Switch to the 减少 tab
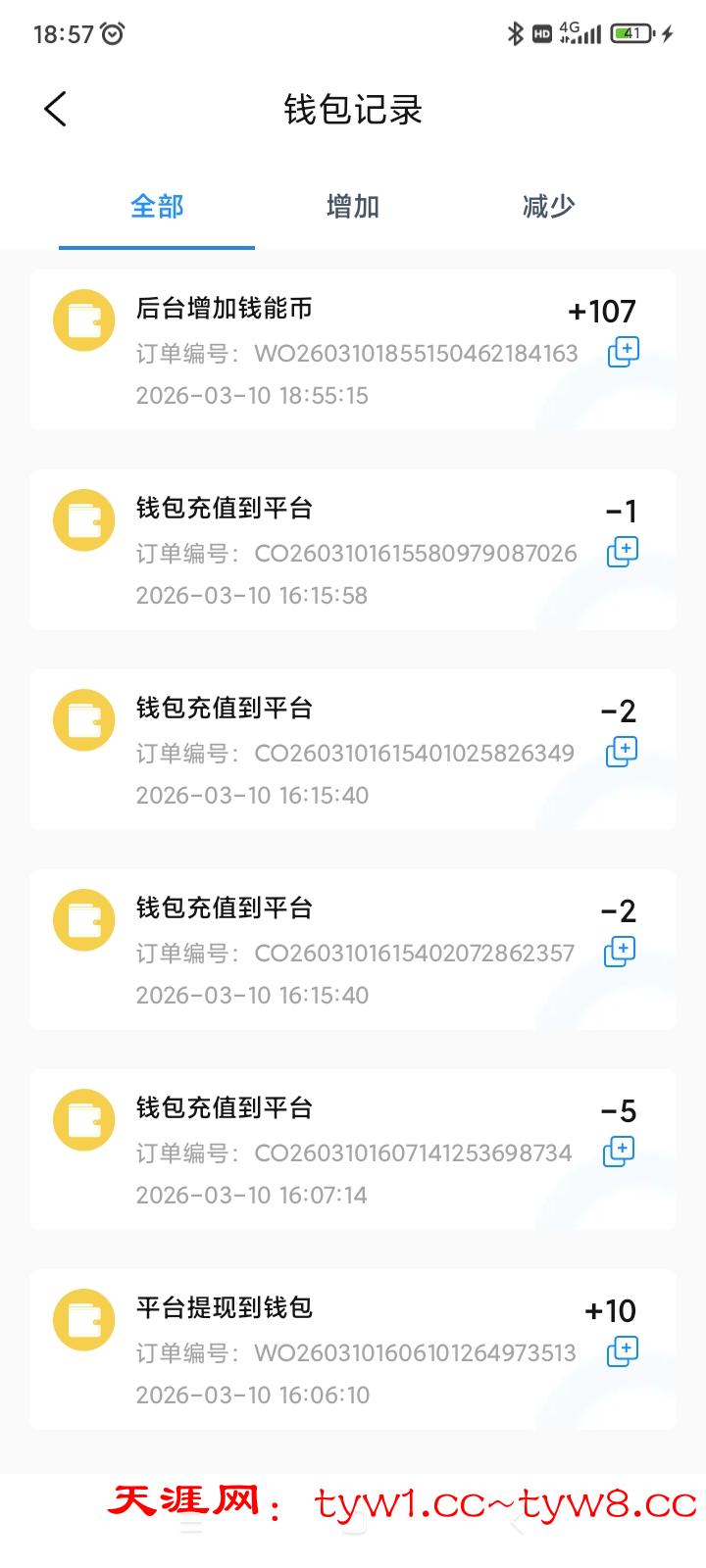This screenshot has width=706, height=1568. point(548,207)
